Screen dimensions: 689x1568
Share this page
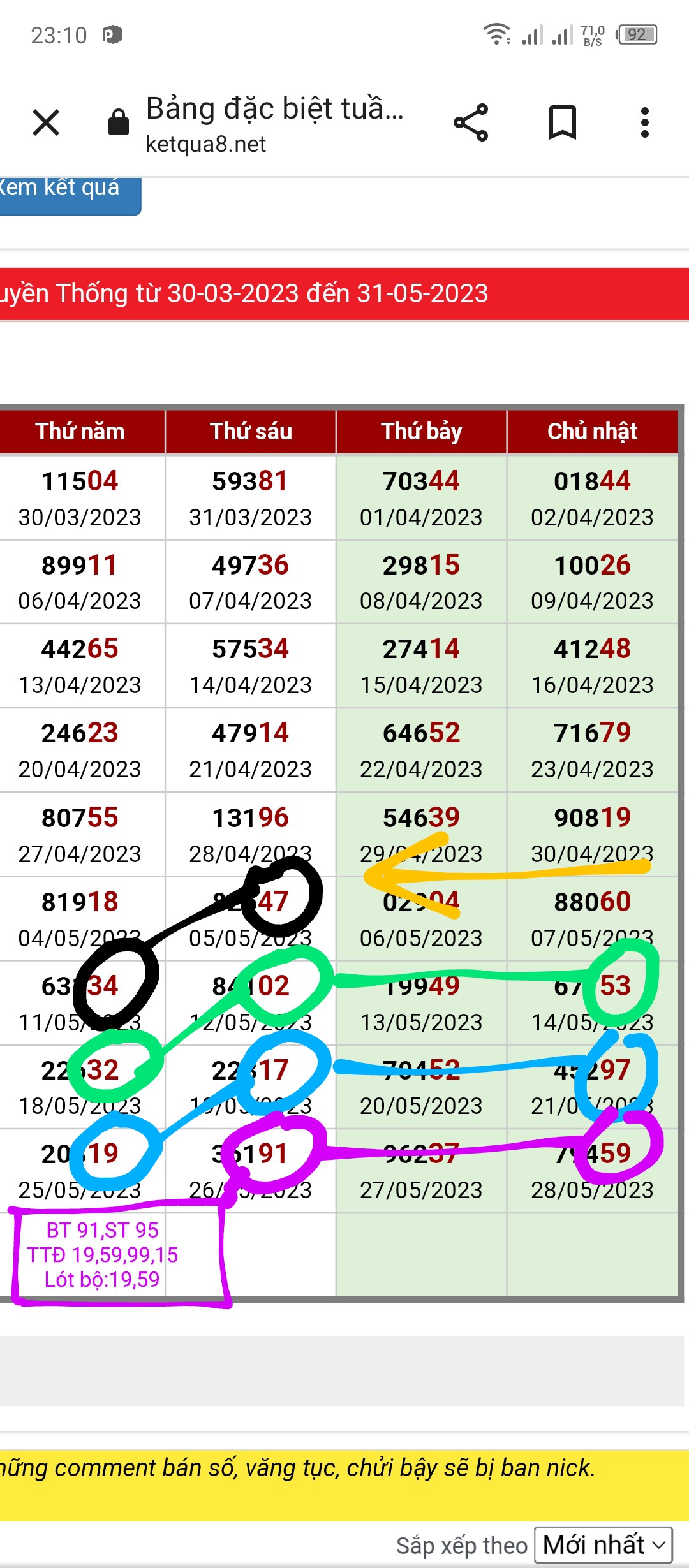[471, 122]
